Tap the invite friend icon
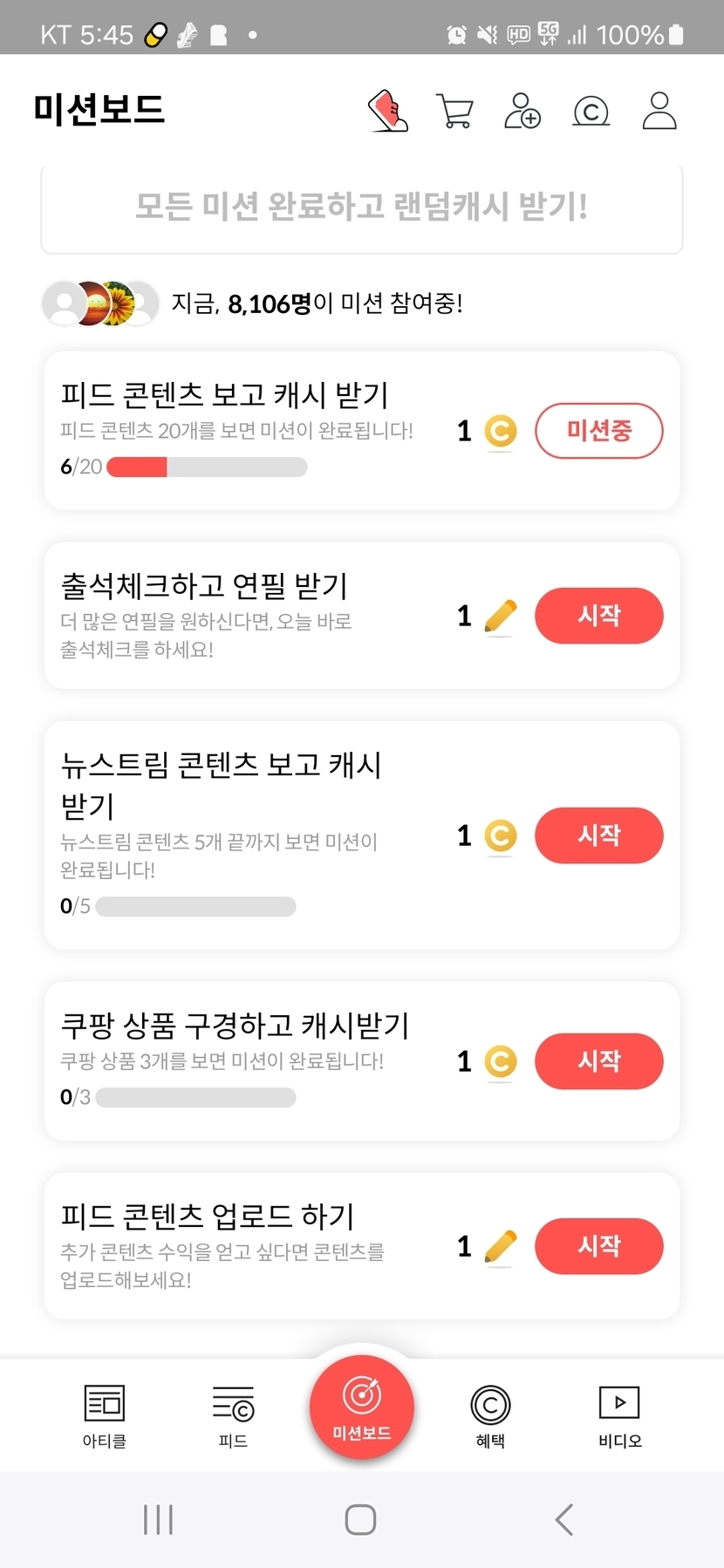 (523, 111)
